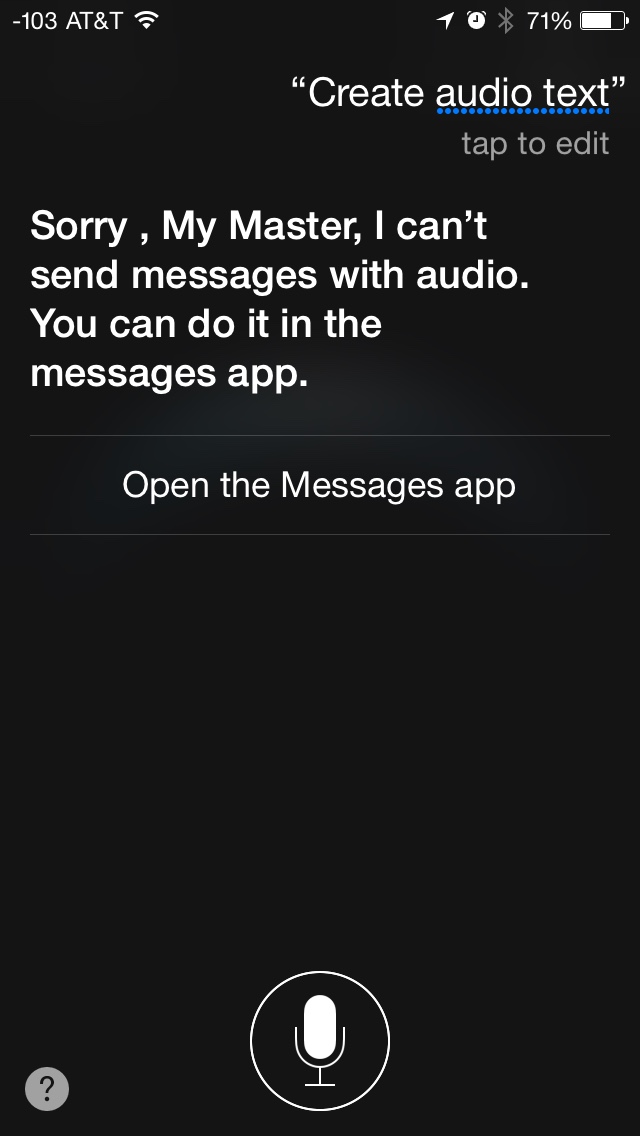
Task: Open the Messages app
Action: pos(320,485)
